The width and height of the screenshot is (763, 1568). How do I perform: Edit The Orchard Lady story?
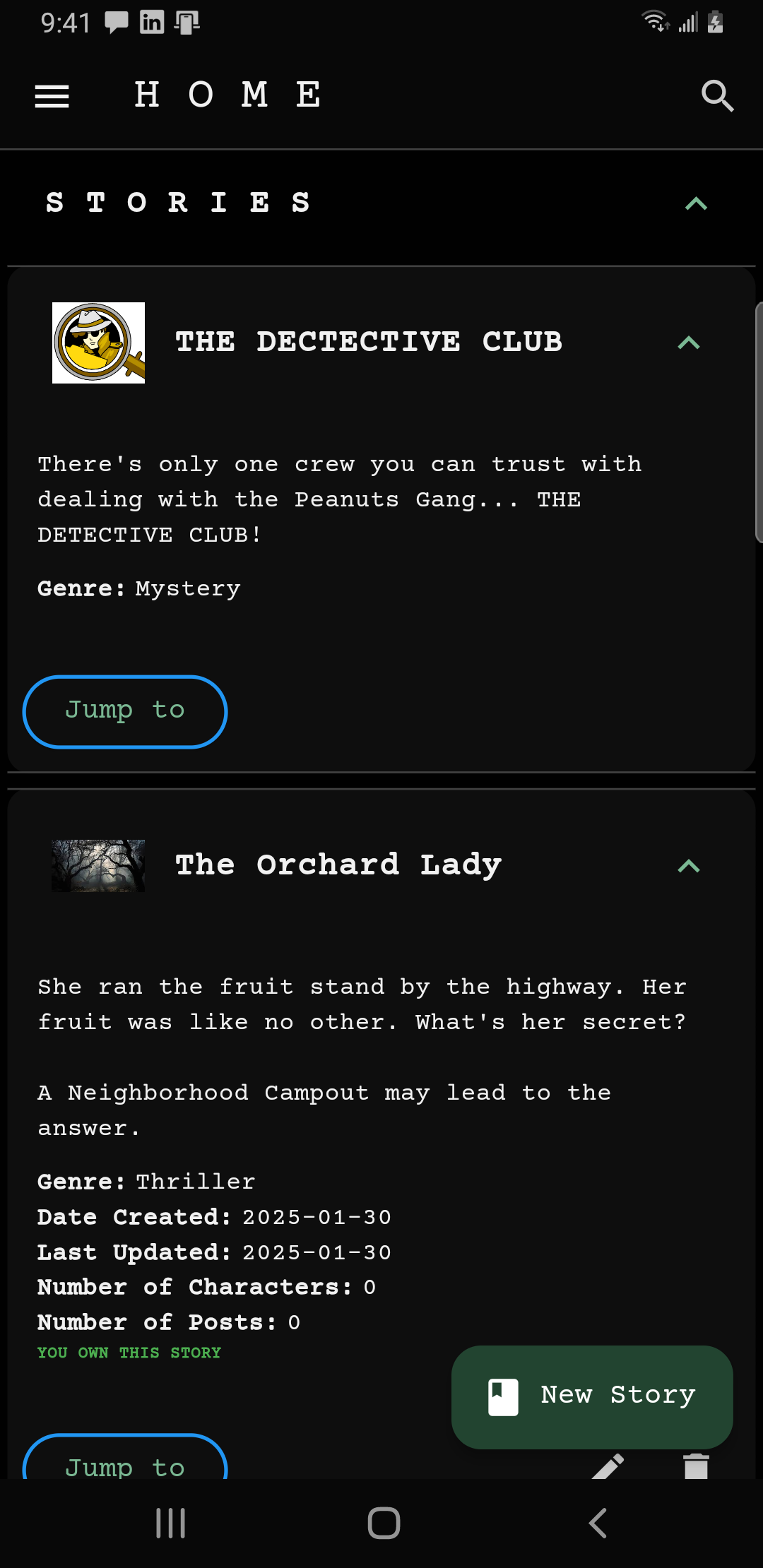click(x=608, y=1466)
